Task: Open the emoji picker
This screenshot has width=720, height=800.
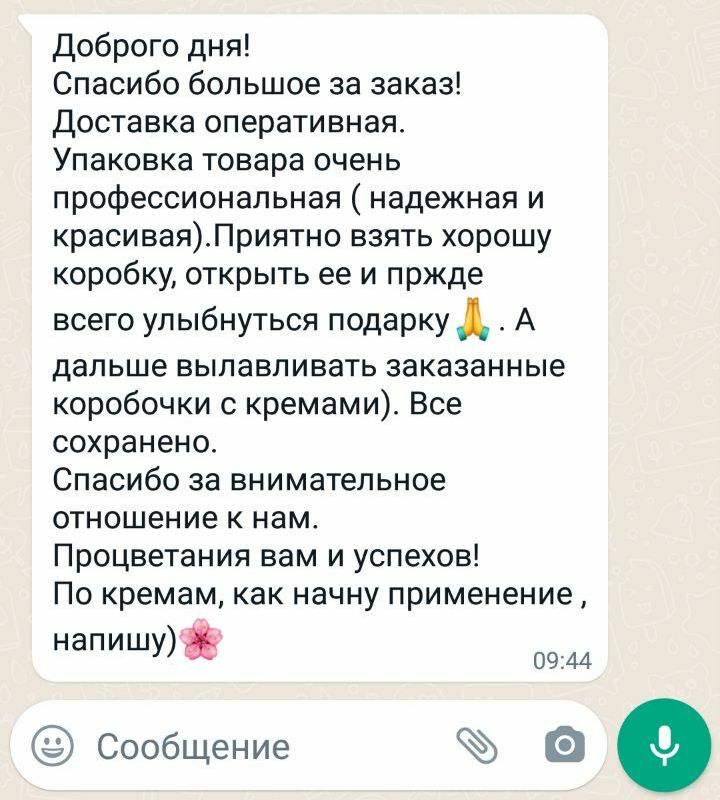Action: point(53,746)
